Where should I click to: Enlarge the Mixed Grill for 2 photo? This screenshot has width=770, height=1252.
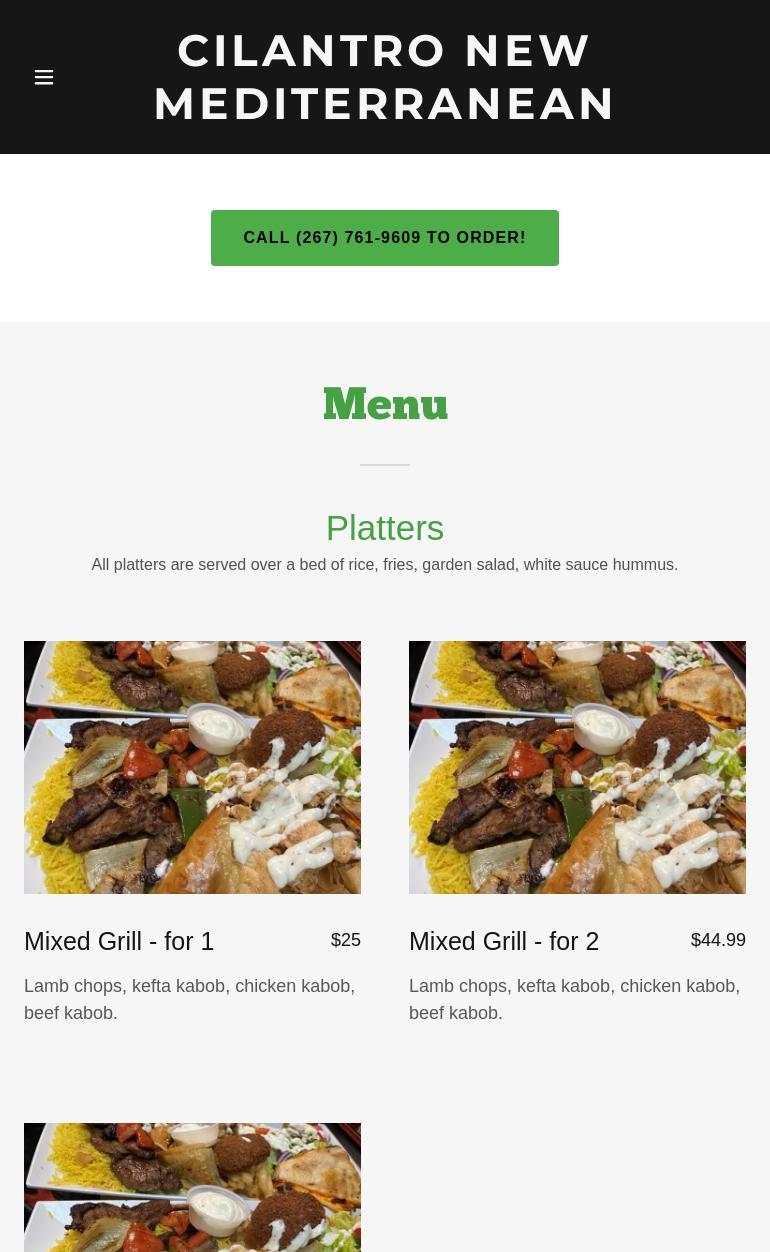[577, 767]
